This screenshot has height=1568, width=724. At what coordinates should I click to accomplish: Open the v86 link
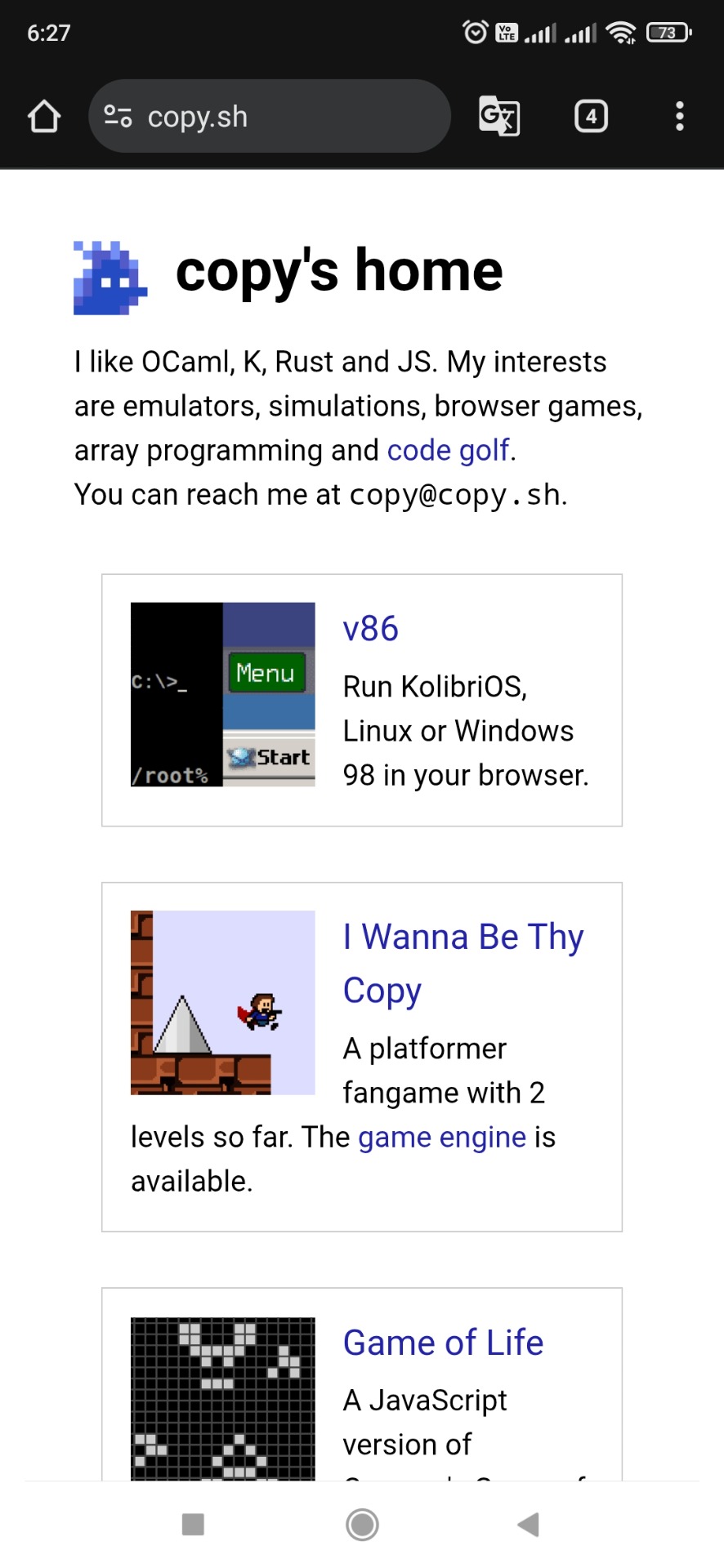tap(370, 629)
